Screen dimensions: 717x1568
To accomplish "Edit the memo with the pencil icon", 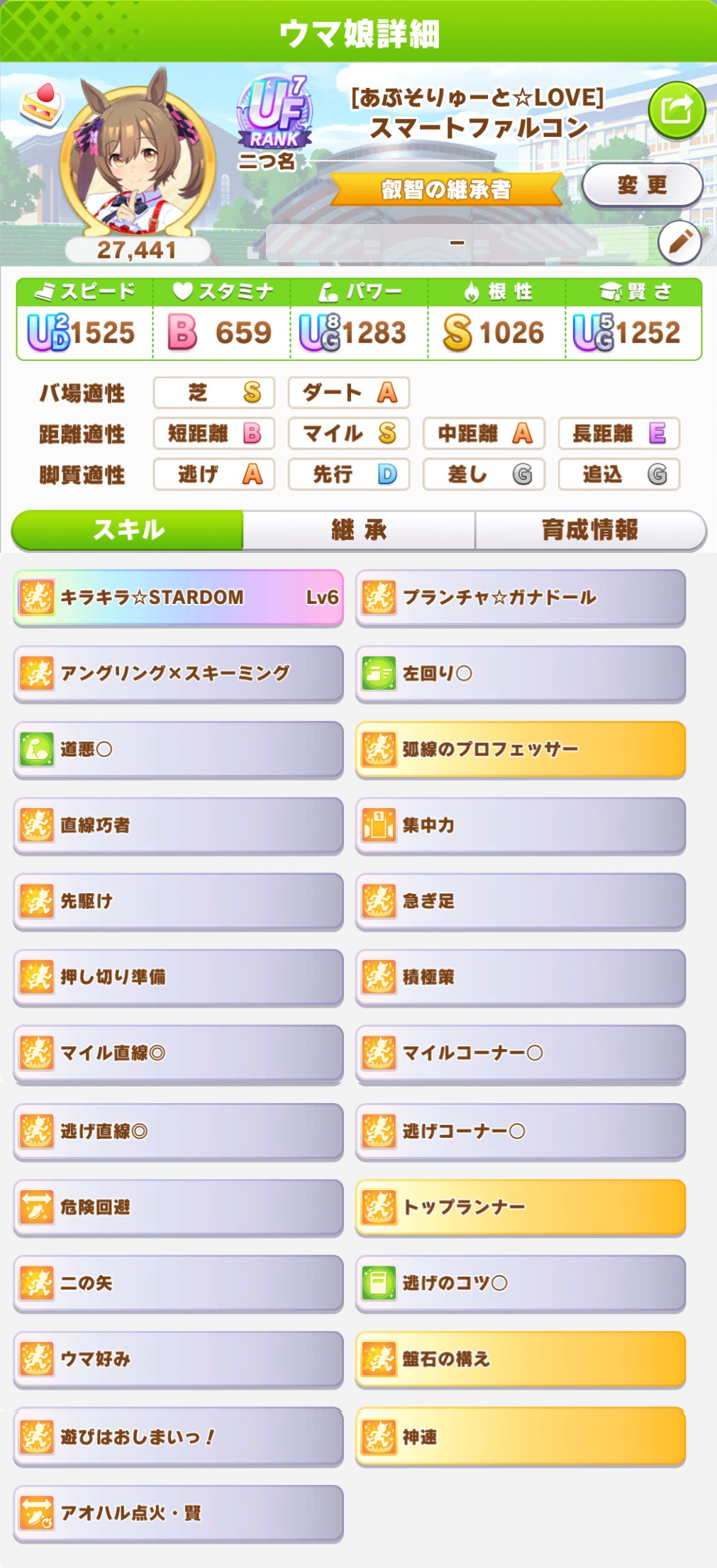I will click(679, 242).
